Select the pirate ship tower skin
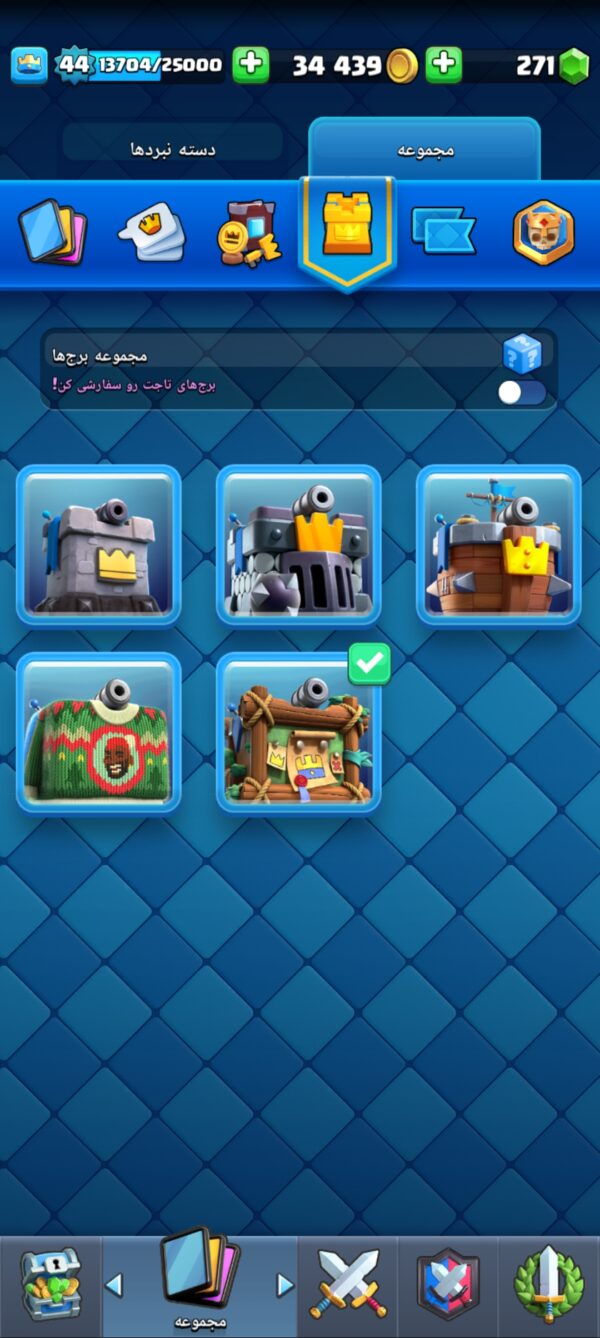This screenshot has width=600, height=1338. [498, 545]
